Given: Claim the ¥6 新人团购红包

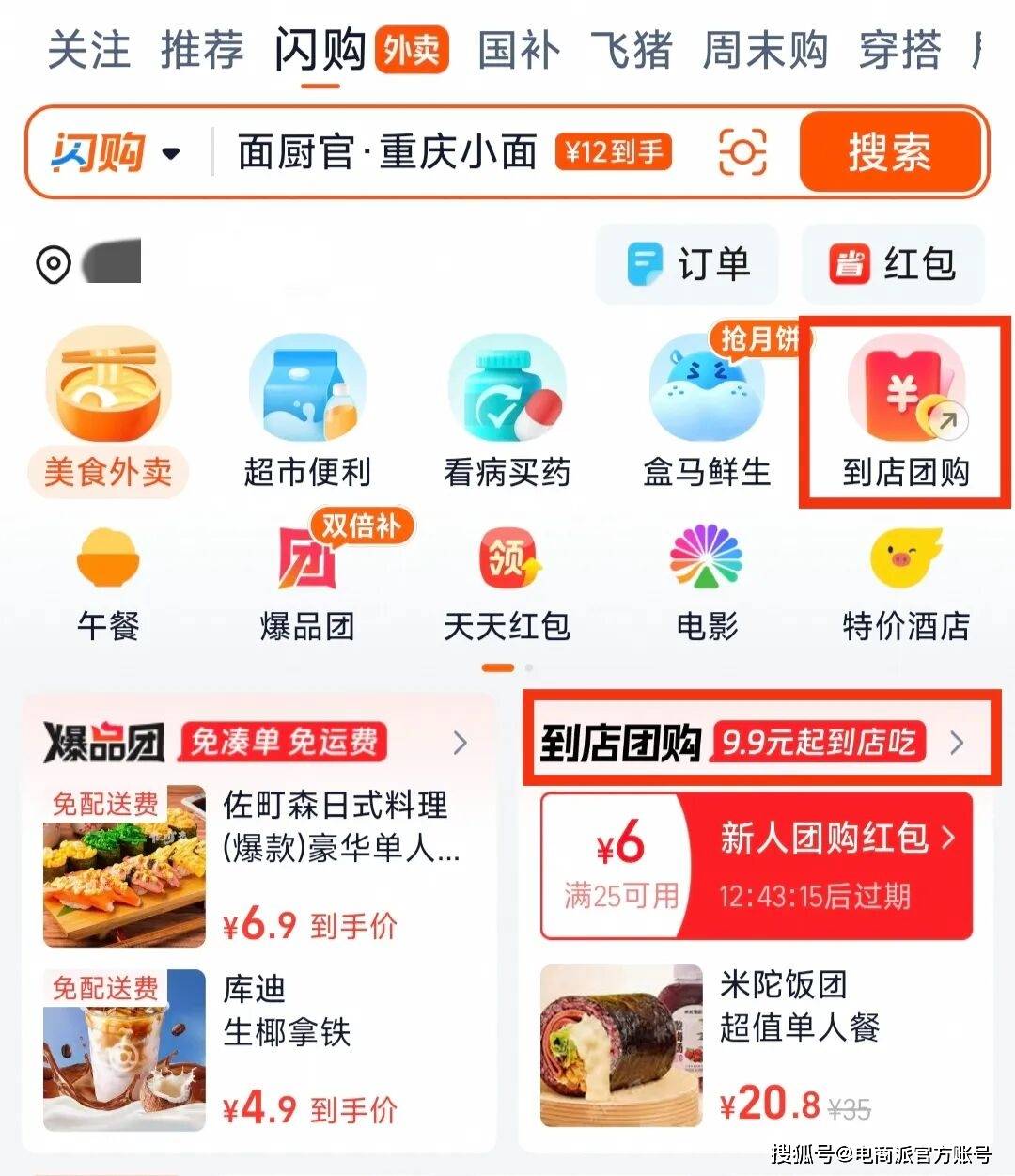Looking at the screenshot, I should pos(757,866).
